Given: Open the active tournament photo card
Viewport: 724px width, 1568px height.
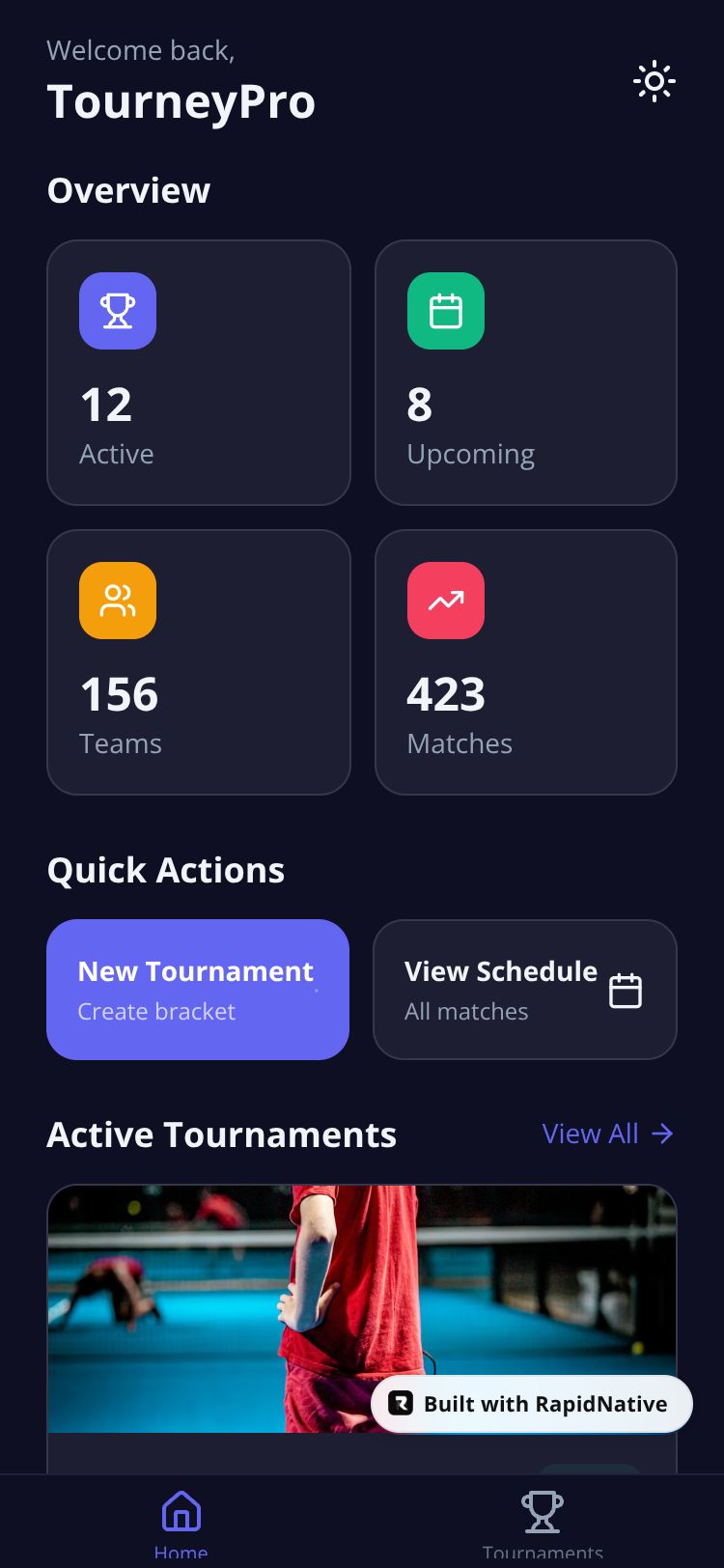Looking at the screenshot, I should 212,1308.
